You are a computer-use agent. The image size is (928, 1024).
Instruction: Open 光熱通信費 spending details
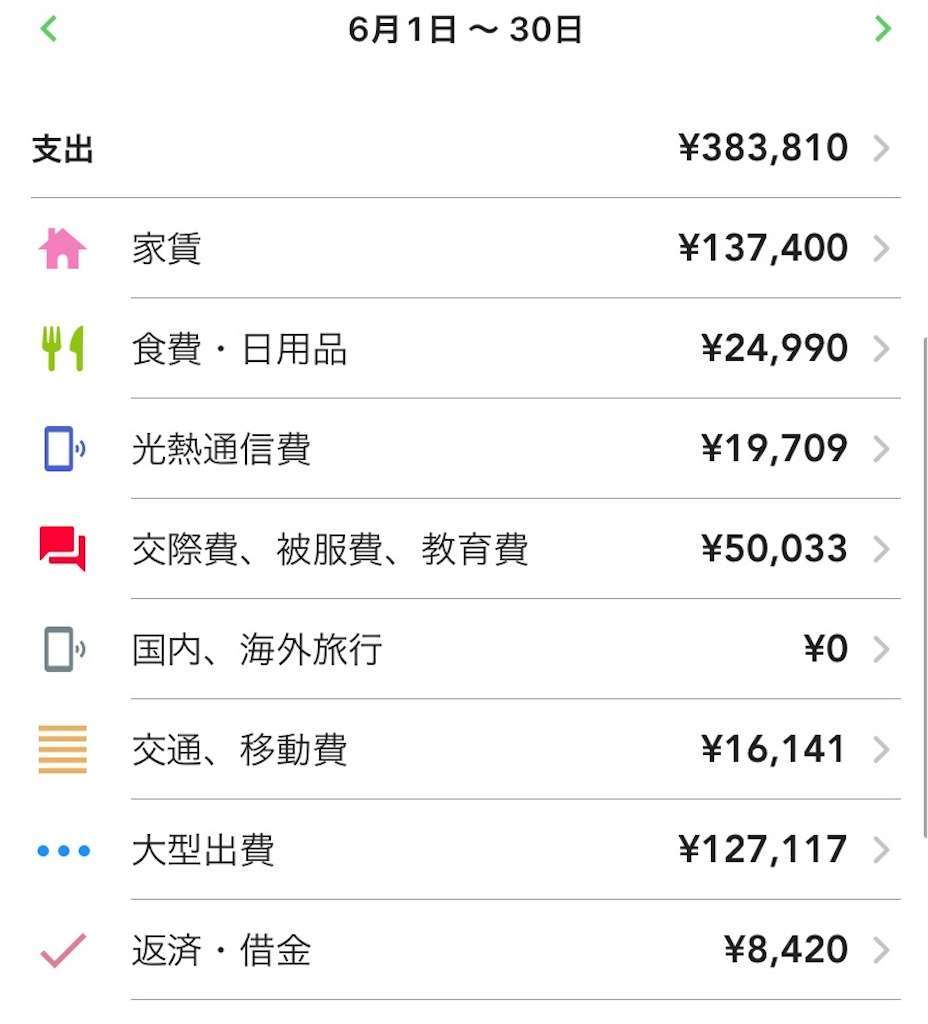pyautogui.click(x=465, y=449)
